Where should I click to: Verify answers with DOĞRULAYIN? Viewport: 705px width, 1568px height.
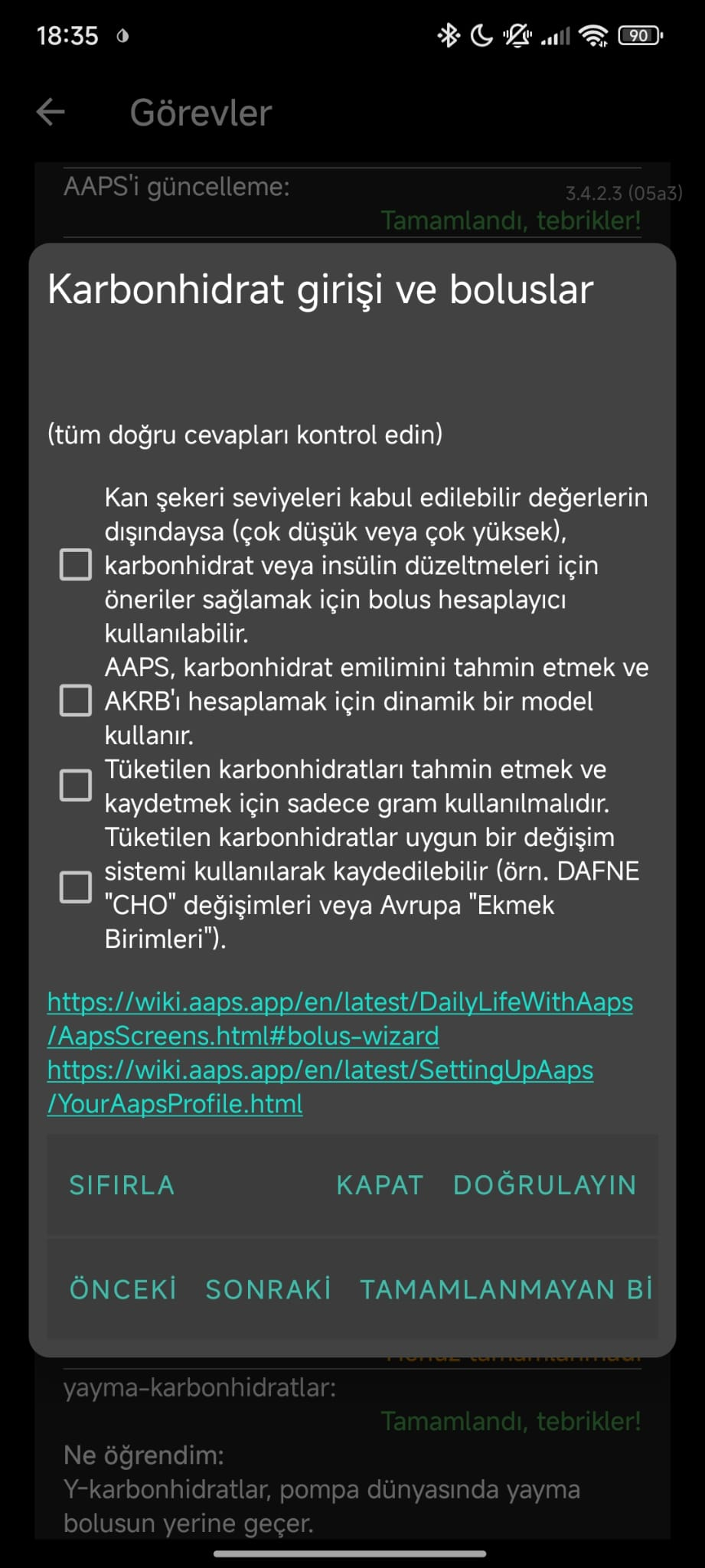pyautogui.click(x=544, y=1185)
